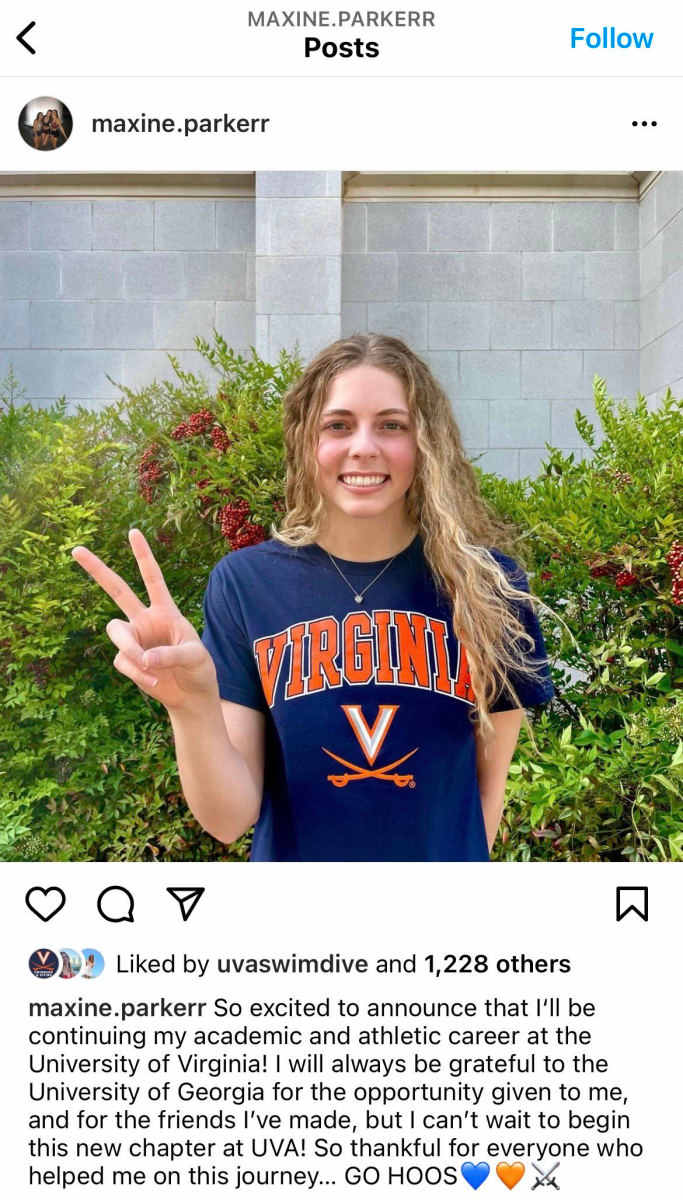Follow maxine.parkerr
This screenshot has height=1200, width=683.
[x=610, y=38]
